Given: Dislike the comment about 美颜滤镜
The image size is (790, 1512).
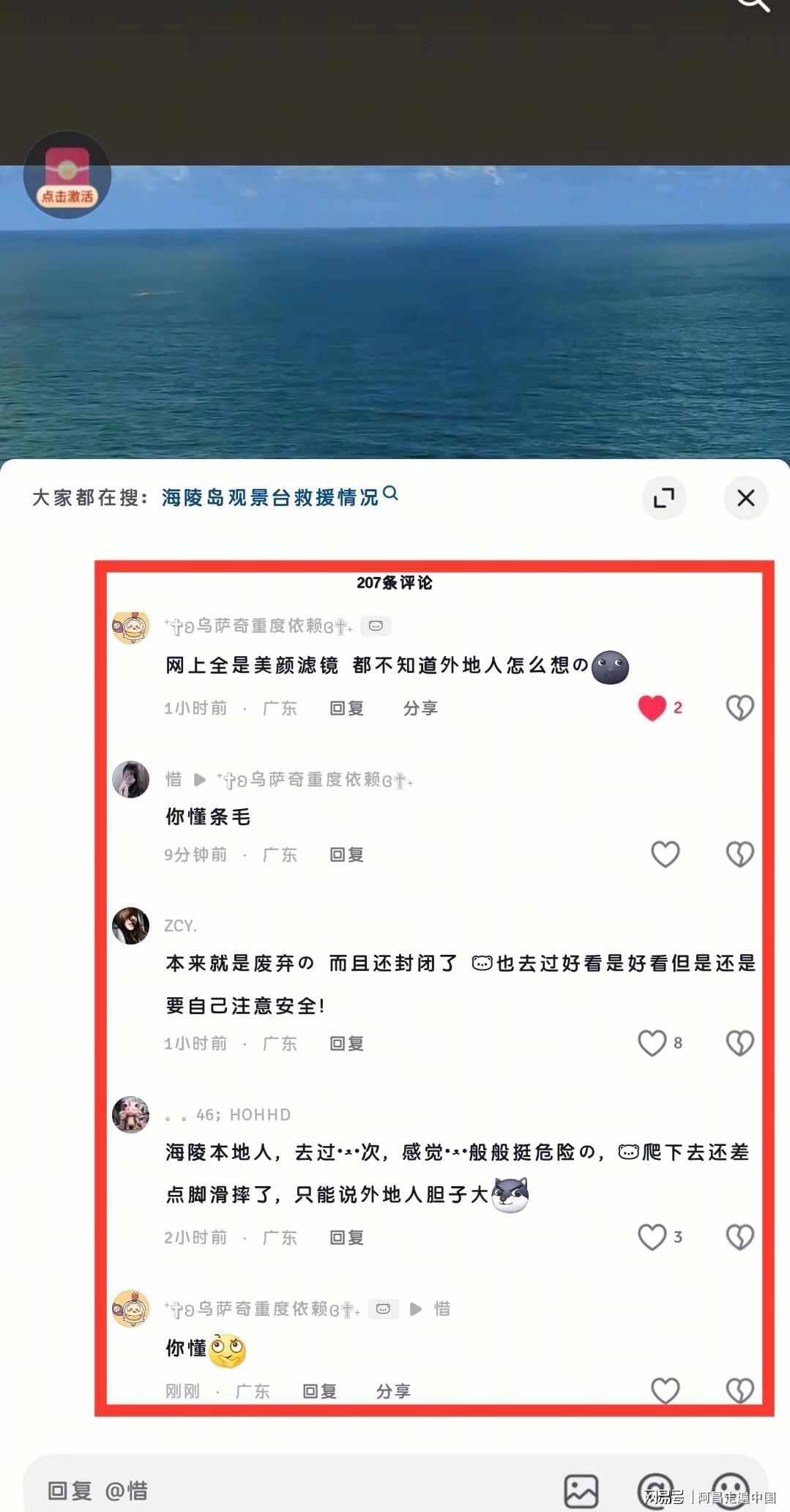Looking at the screenshot, I should pyautogui.click(x=739, y=707).
